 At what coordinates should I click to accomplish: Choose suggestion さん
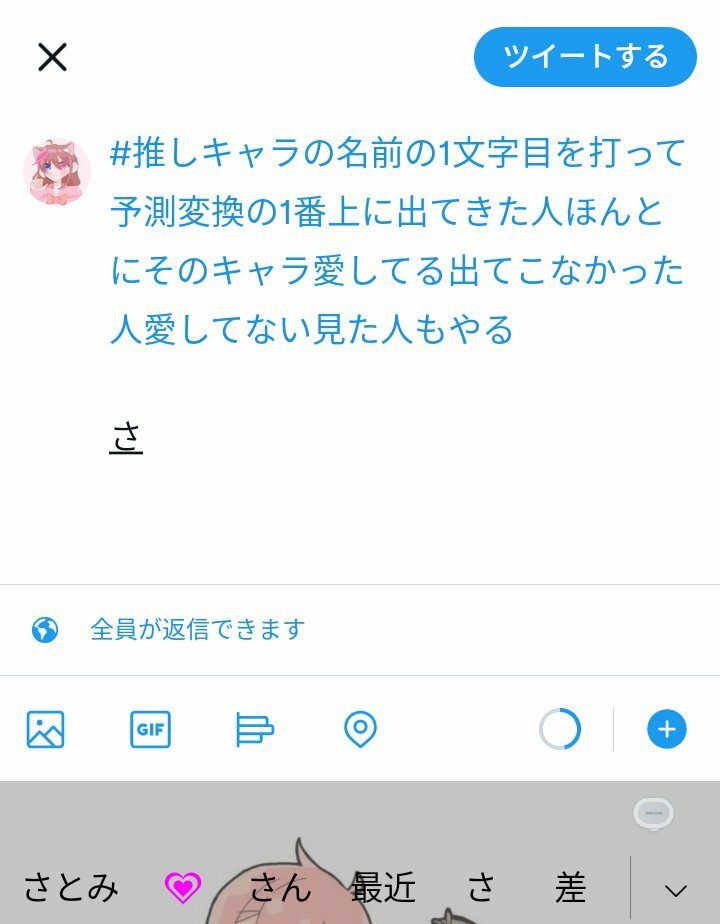point(279,887)
